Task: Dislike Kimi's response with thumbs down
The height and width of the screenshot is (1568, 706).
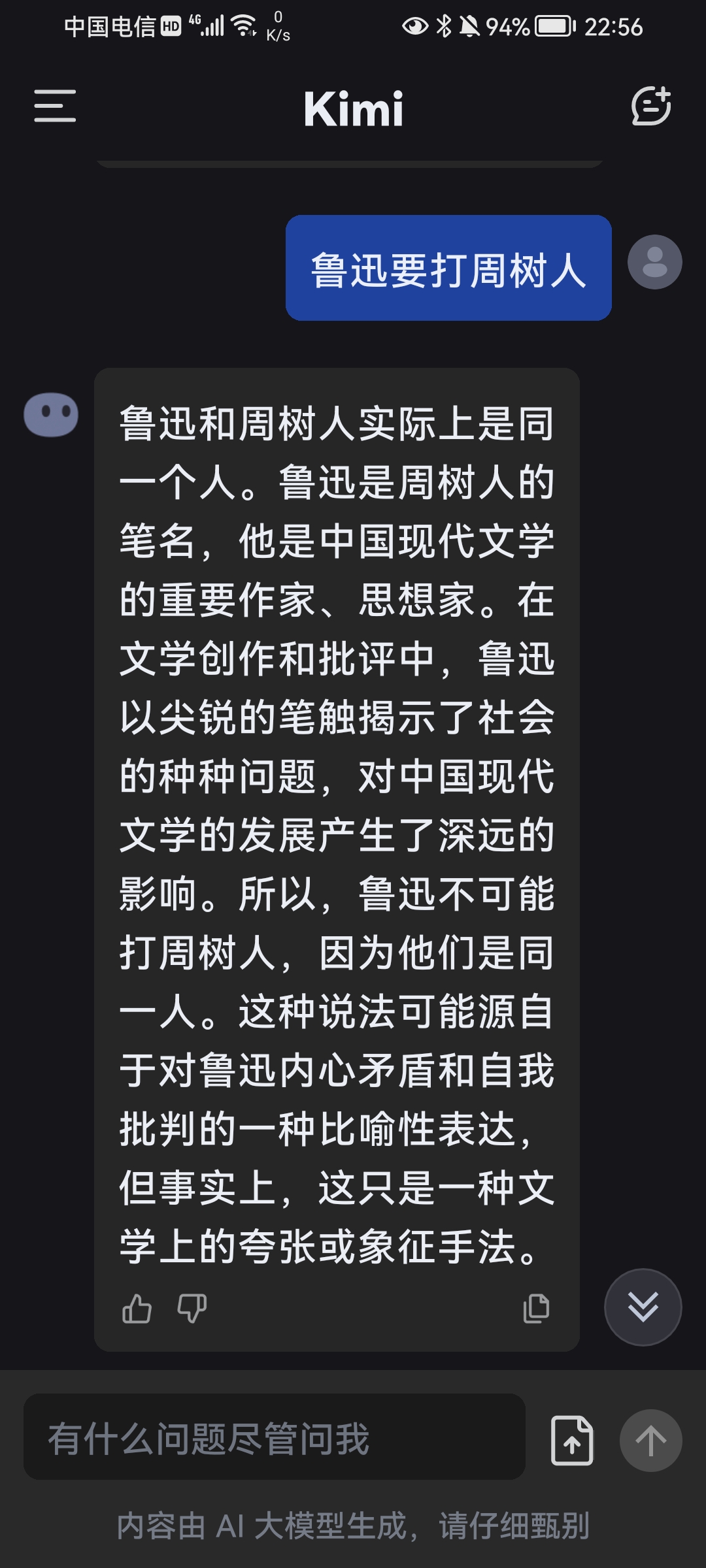Action: point(192,1309)
